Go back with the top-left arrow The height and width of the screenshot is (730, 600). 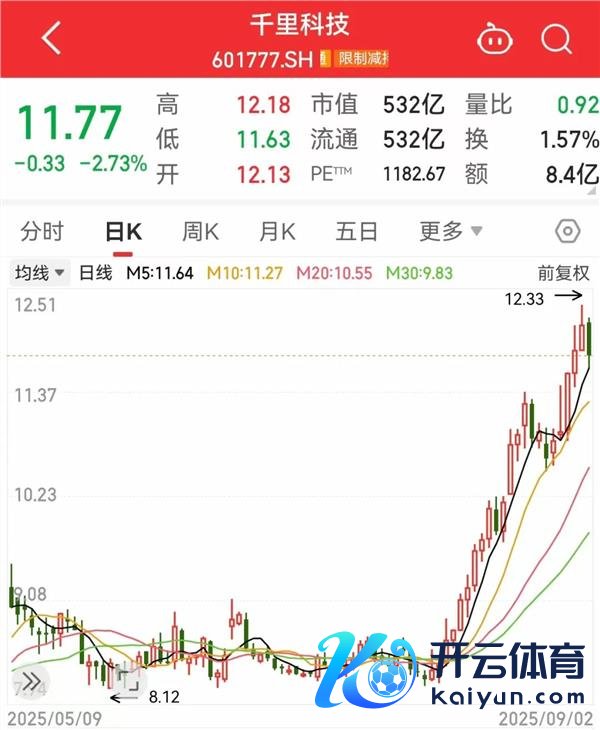(51, 38)
